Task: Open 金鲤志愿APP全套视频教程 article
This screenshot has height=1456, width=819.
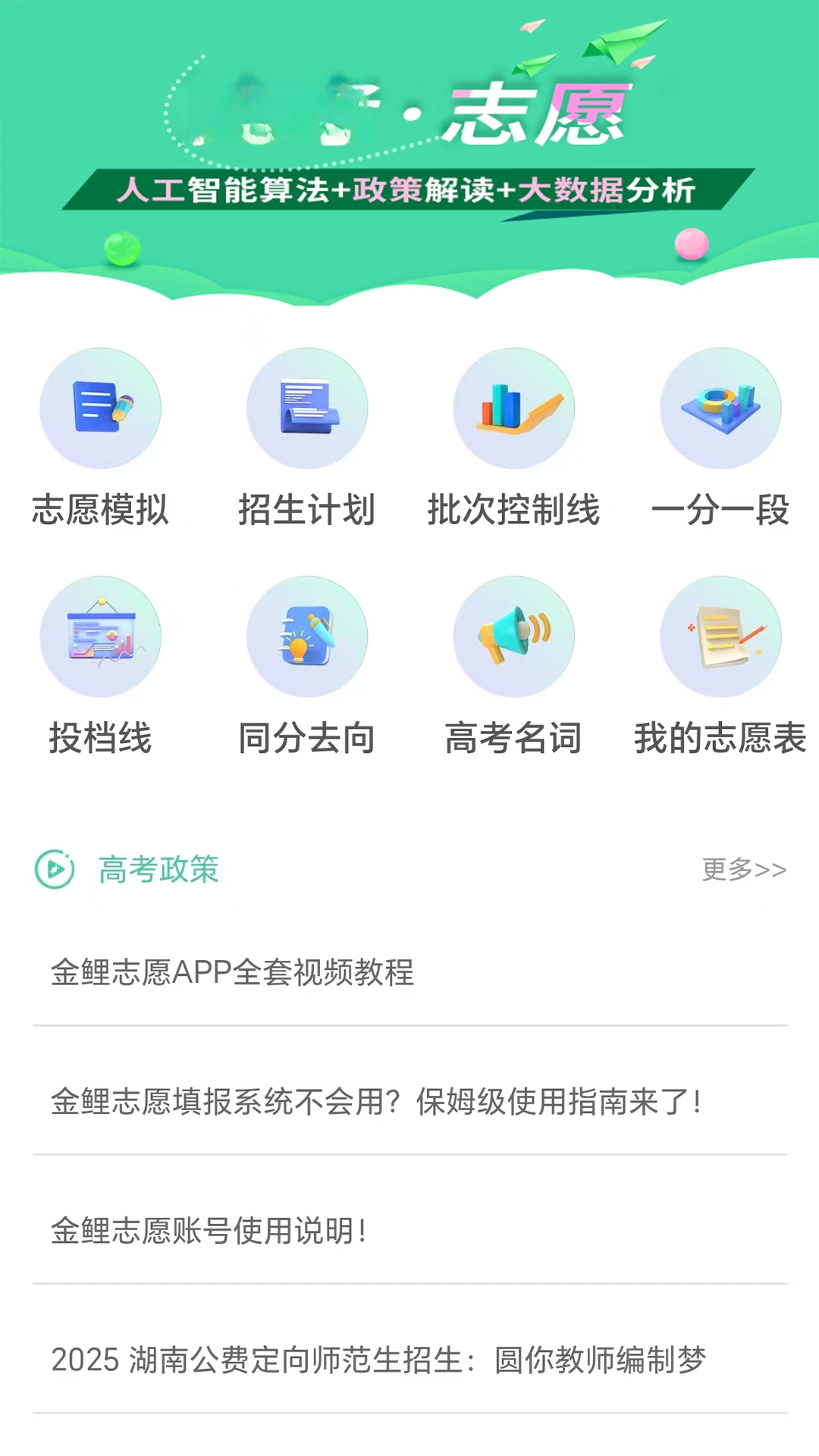Action: [x=409, y=972]
